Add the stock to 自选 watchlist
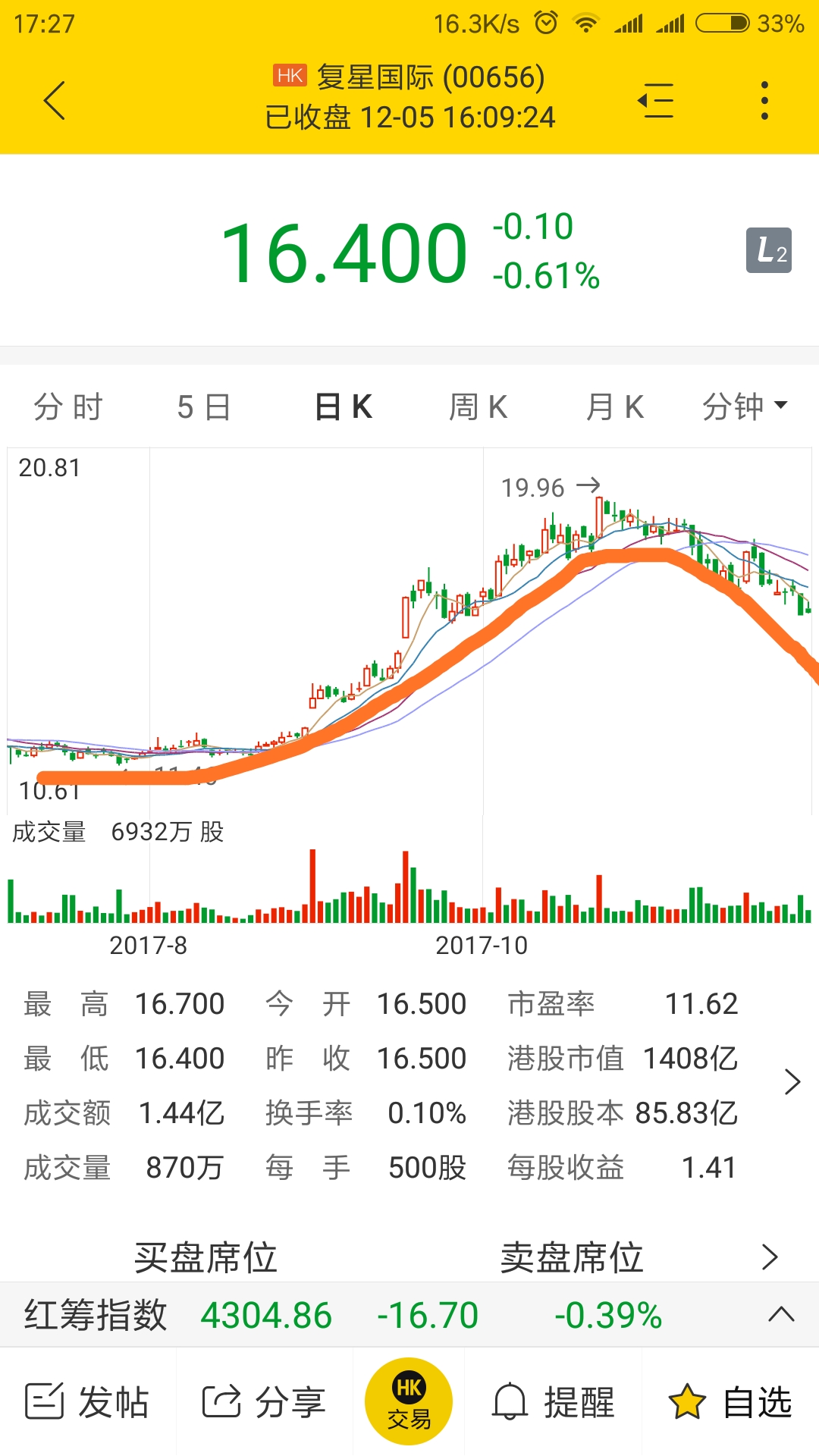Image resolution: width=819 pixels, height=1456 pixels. [730, 1401]
